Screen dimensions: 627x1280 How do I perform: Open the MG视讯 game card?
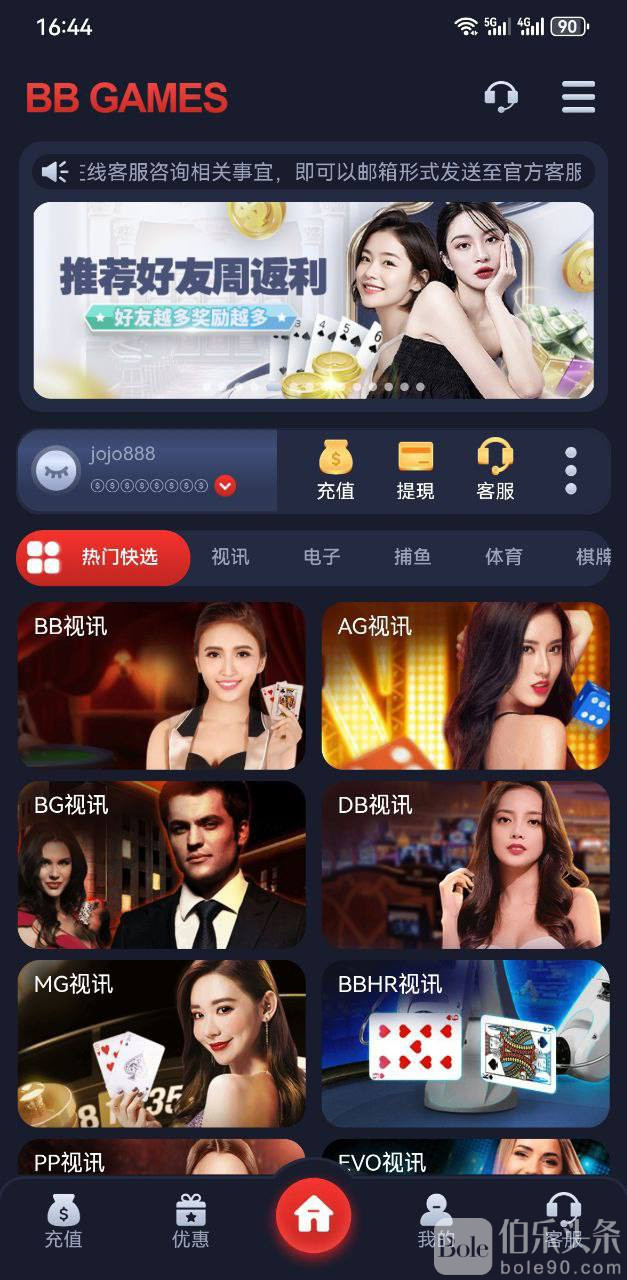pyautogui.click(x=161, y=1044)
